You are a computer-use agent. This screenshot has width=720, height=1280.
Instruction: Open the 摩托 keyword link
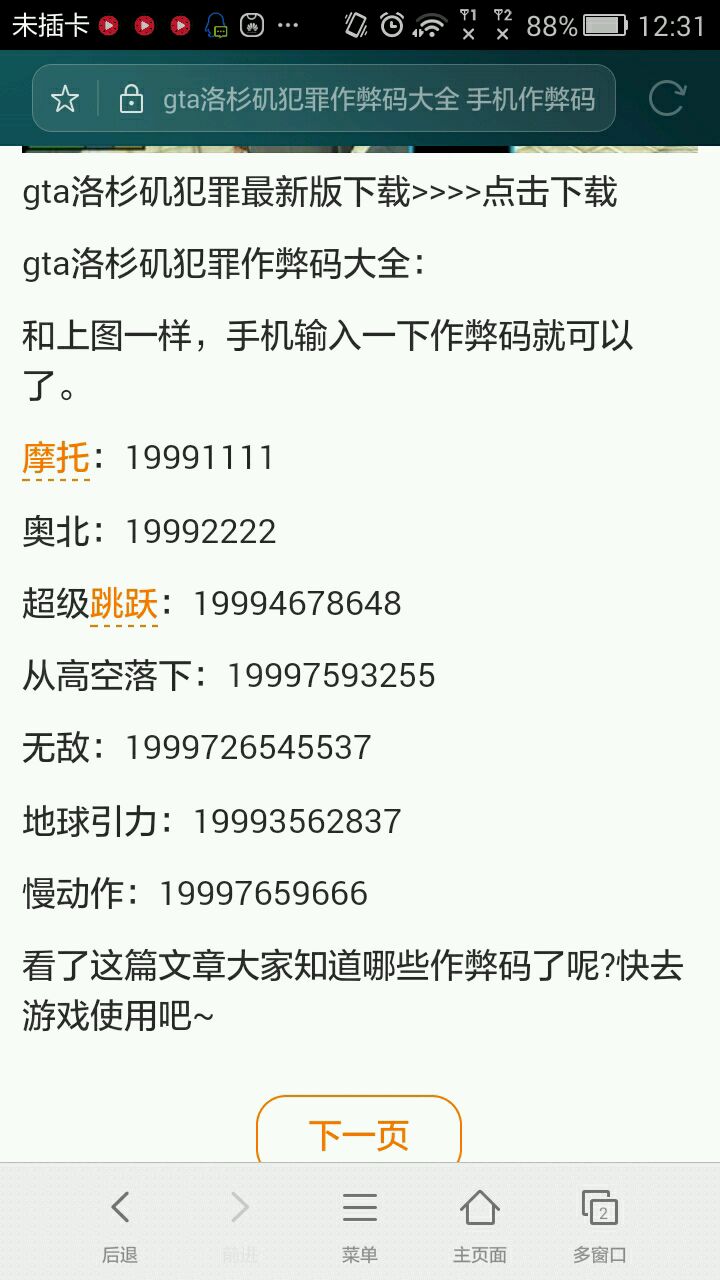56,458
